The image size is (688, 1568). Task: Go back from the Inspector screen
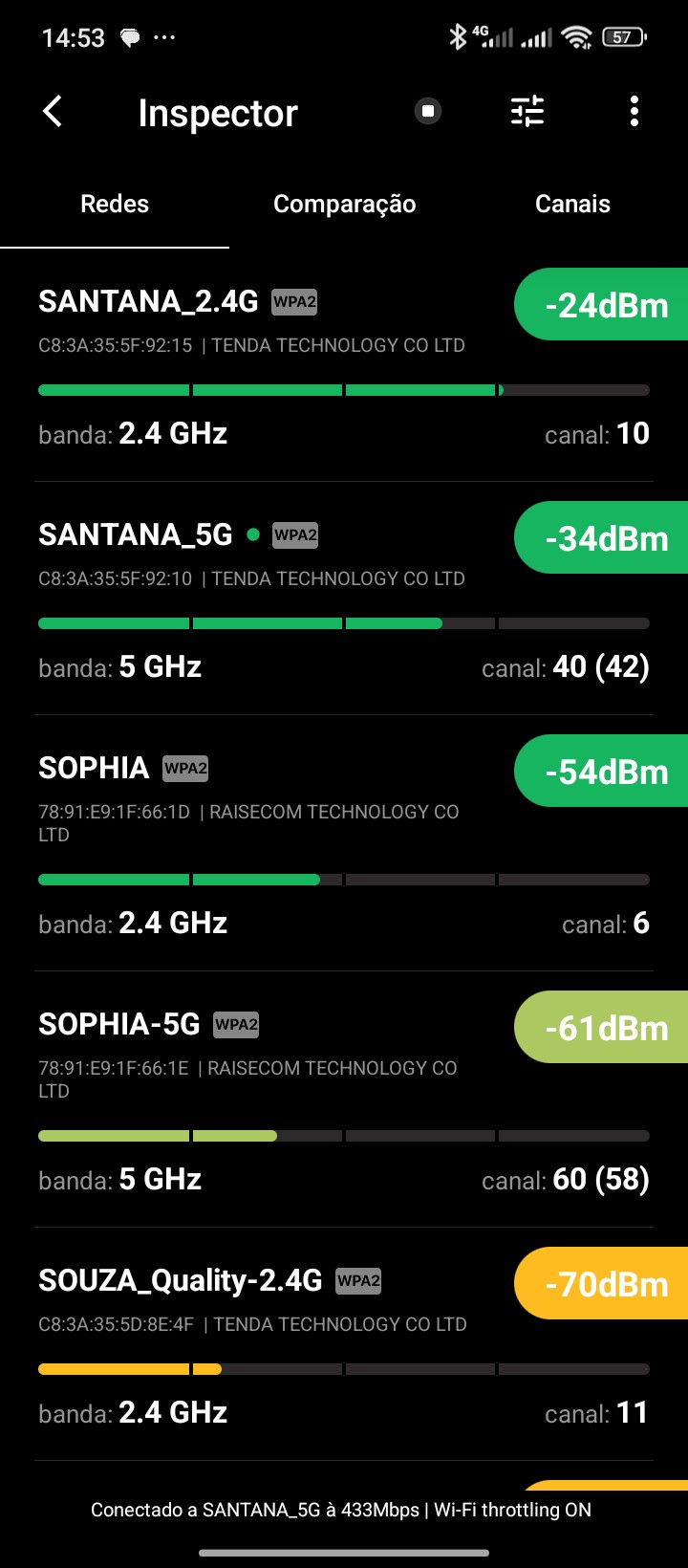[54, 112]
